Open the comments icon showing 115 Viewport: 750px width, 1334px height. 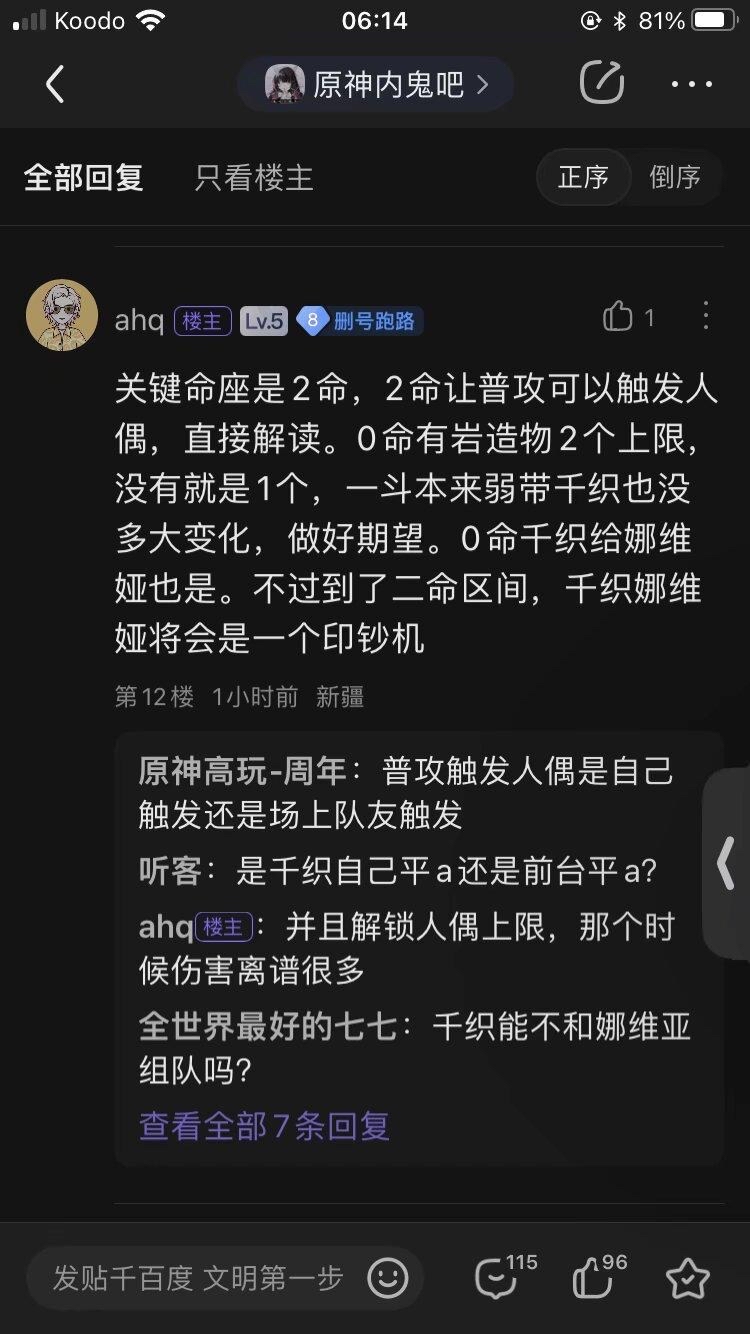[497, 1278]
